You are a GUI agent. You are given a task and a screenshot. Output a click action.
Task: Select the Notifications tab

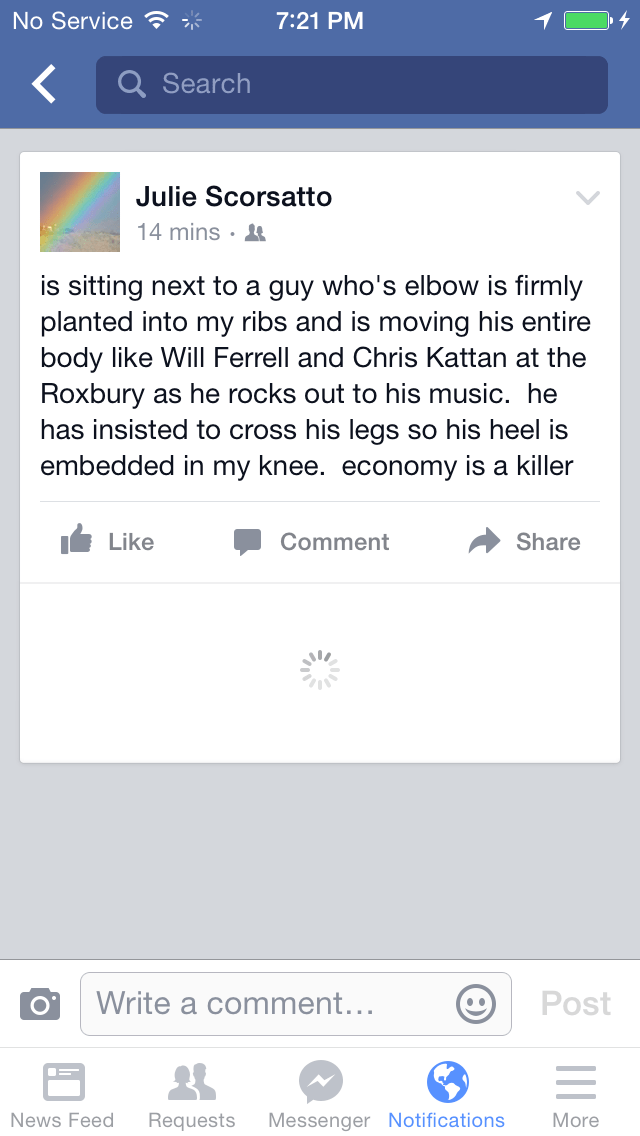[x=447, y=1094]
